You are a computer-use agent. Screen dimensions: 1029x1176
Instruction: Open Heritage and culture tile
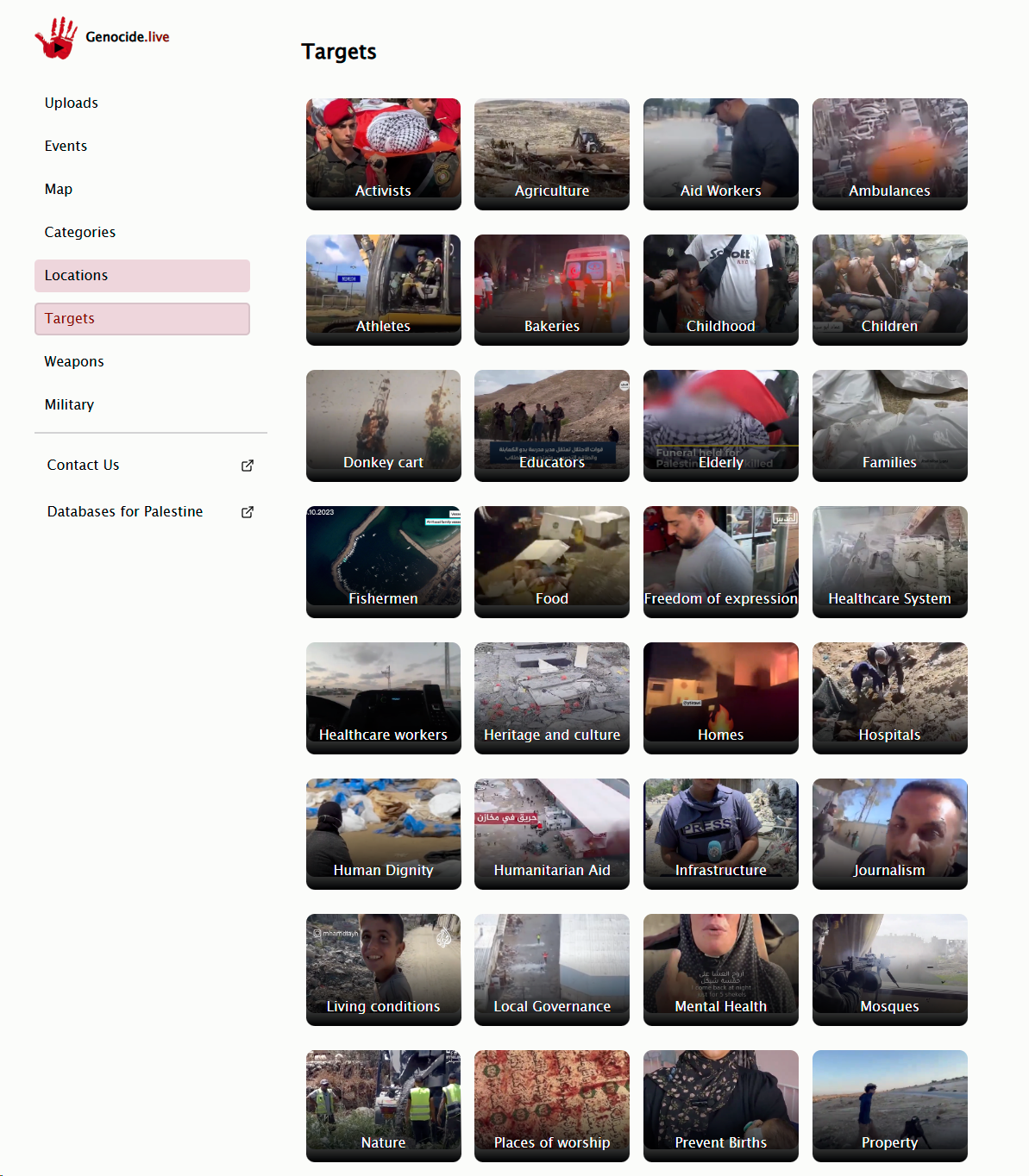(x=552, y=697)
